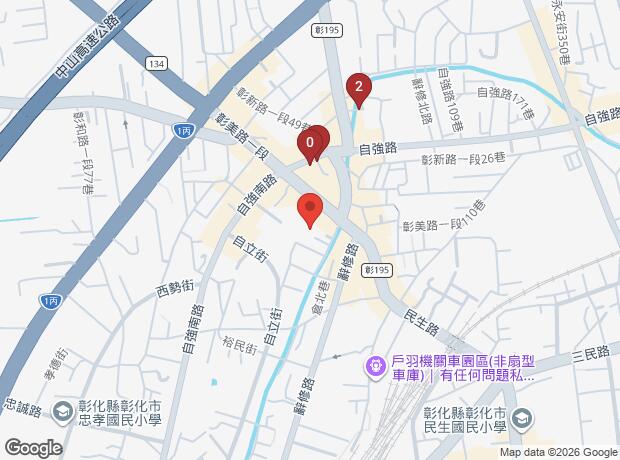This screenshot has width=620, height=460.
Task: Tap the map marker numbered 0
Action: click(x=310, y=144)
